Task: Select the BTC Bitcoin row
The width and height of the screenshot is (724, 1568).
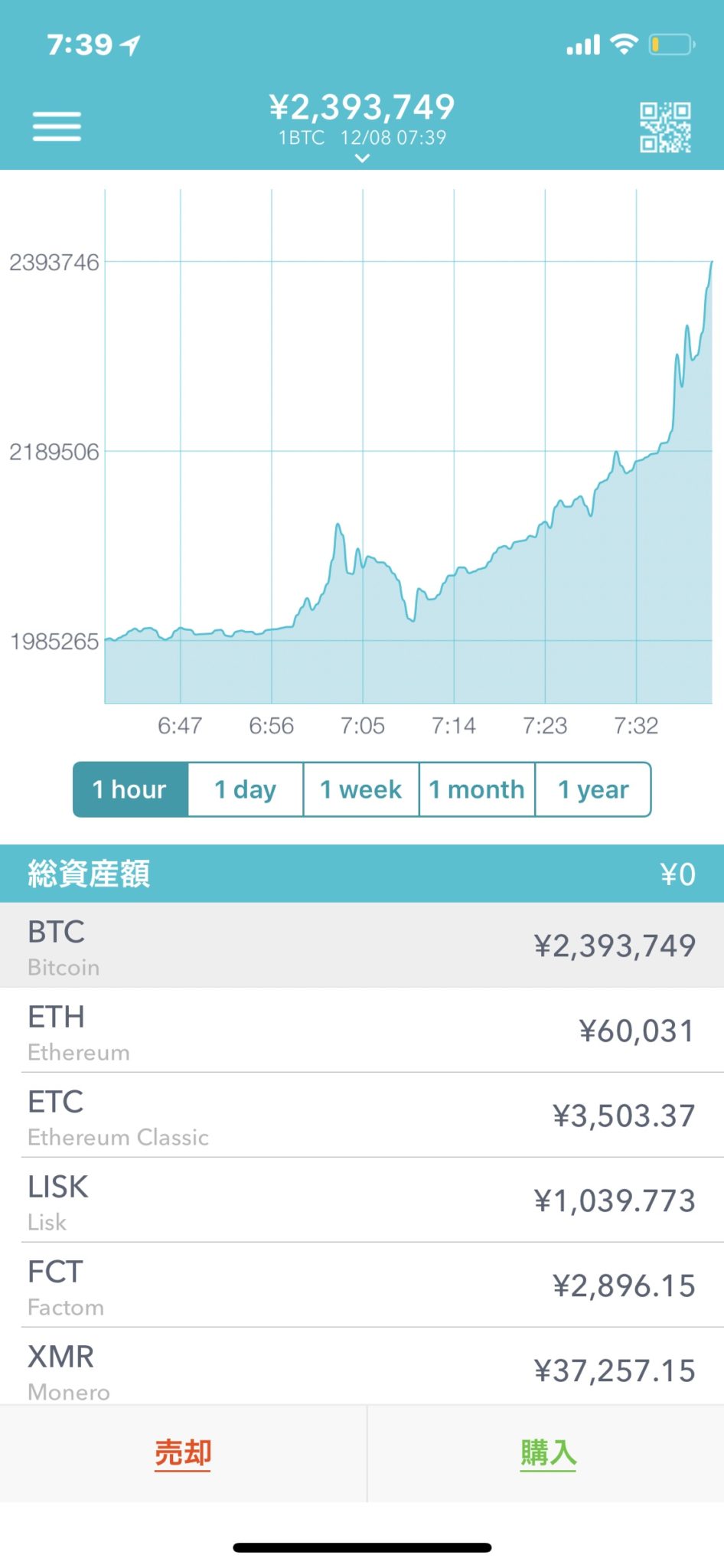Action: click(362, 946)
